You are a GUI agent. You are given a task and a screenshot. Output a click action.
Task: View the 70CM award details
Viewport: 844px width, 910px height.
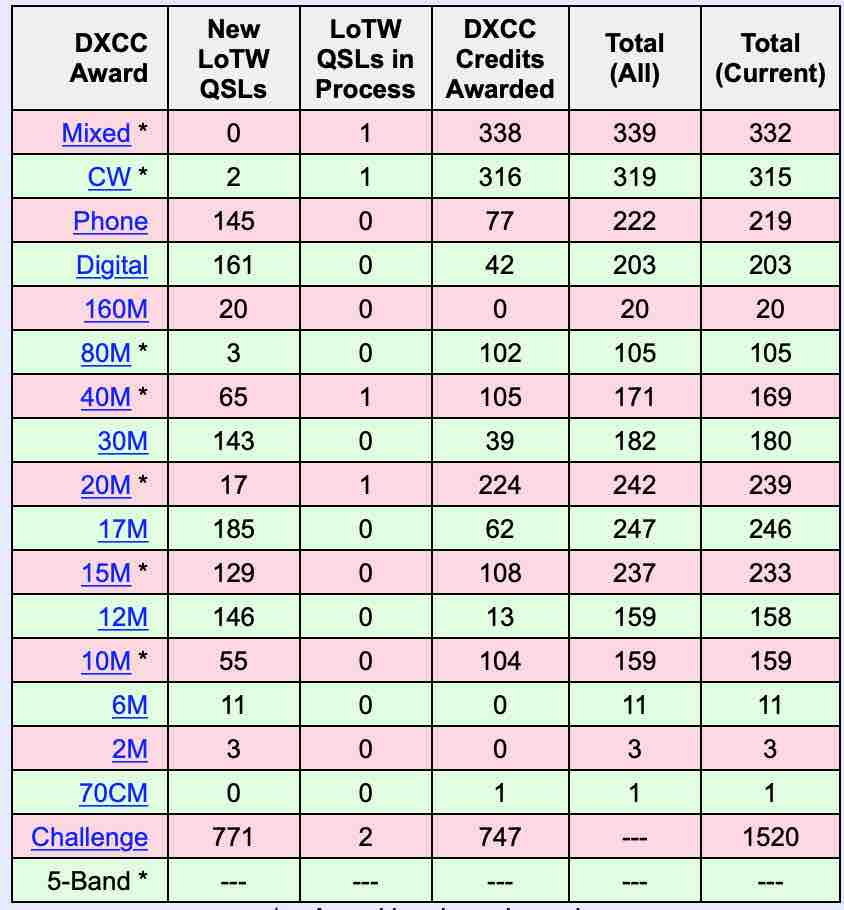click(113, 793)
